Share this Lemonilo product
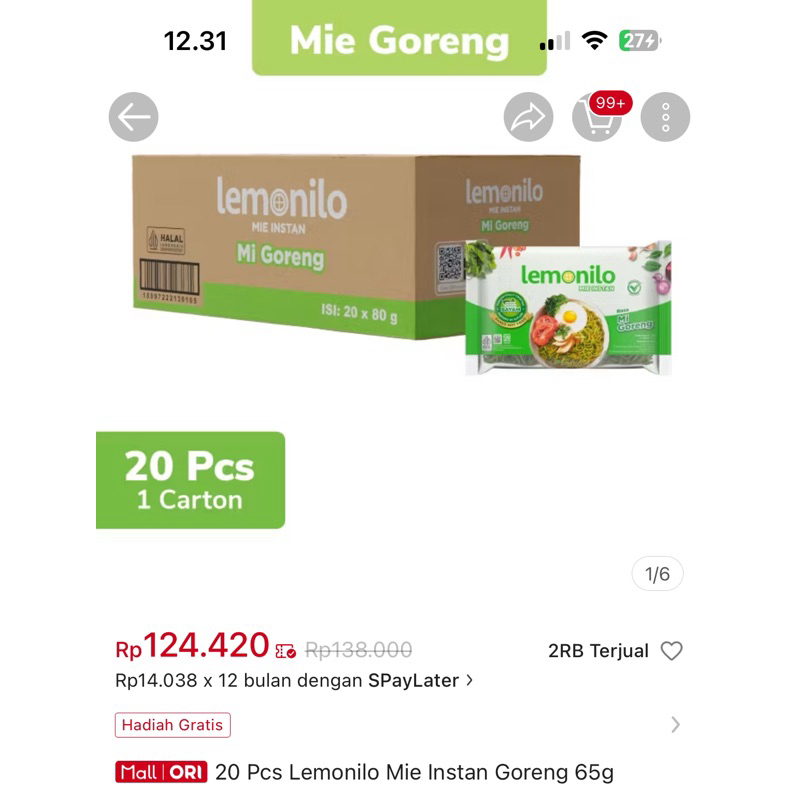Image resolution: width=800 pixels, height=800 pixels. click(528, 118)
